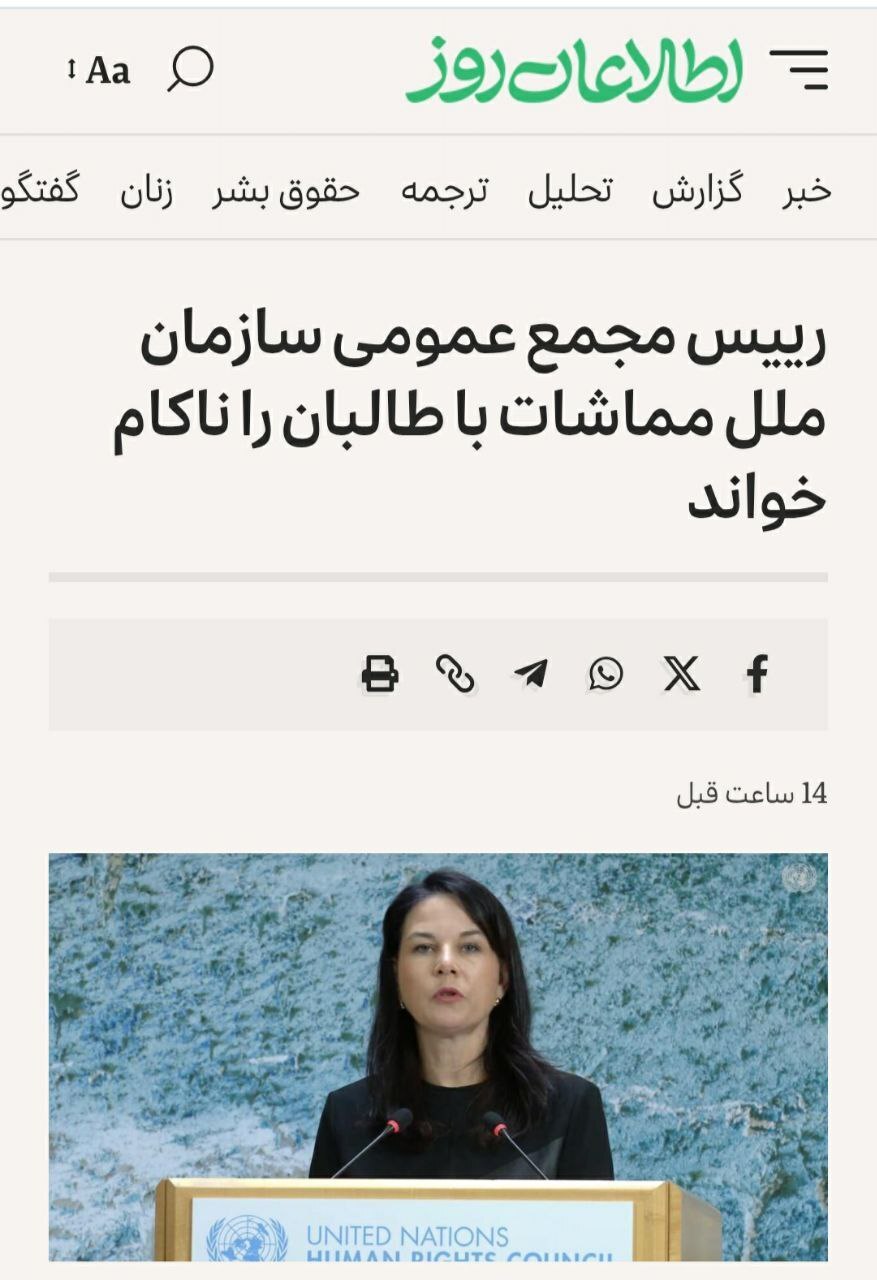The image size is (877, 1280).
Task: Share article on Facebook
Action: (x=757, y=674)
